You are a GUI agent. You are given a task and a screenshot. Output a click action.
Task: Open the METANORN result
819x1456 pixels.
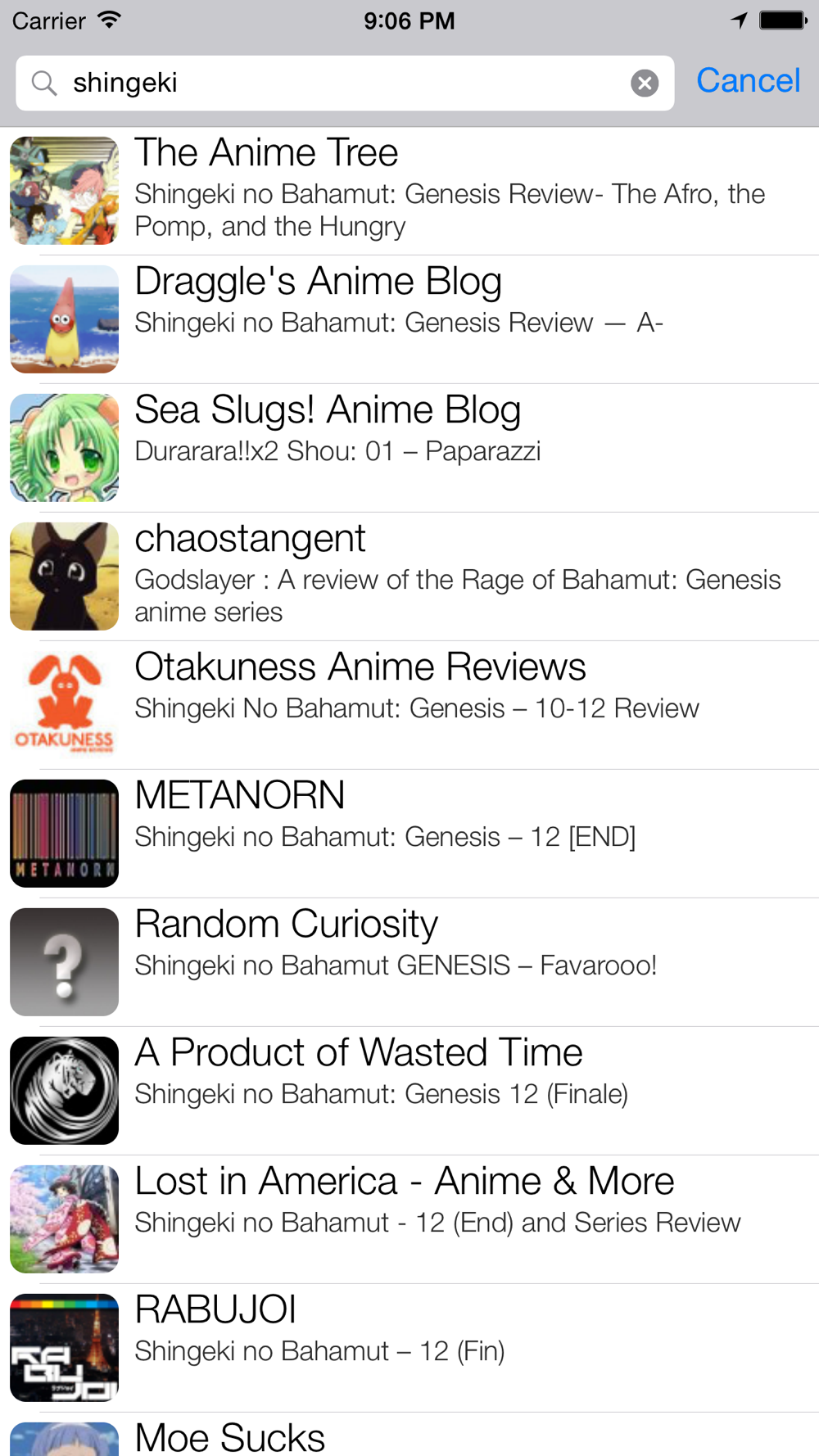409,834
